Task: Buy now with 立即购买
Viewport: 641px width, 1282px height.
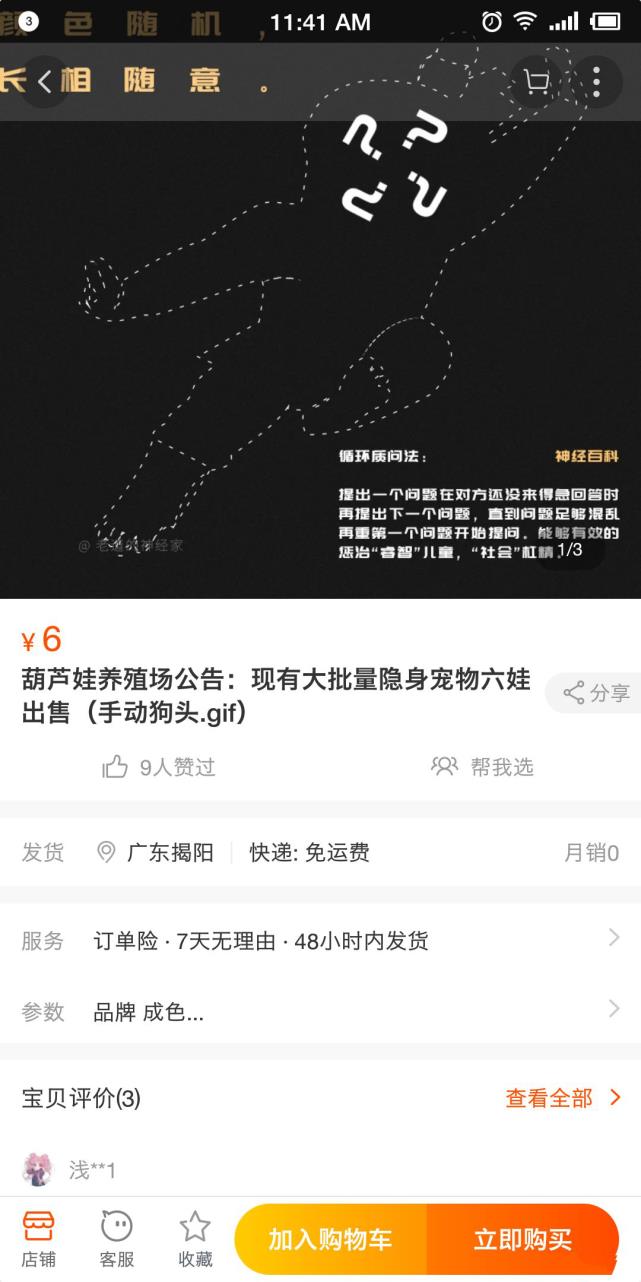Action: coord(522,1240)
